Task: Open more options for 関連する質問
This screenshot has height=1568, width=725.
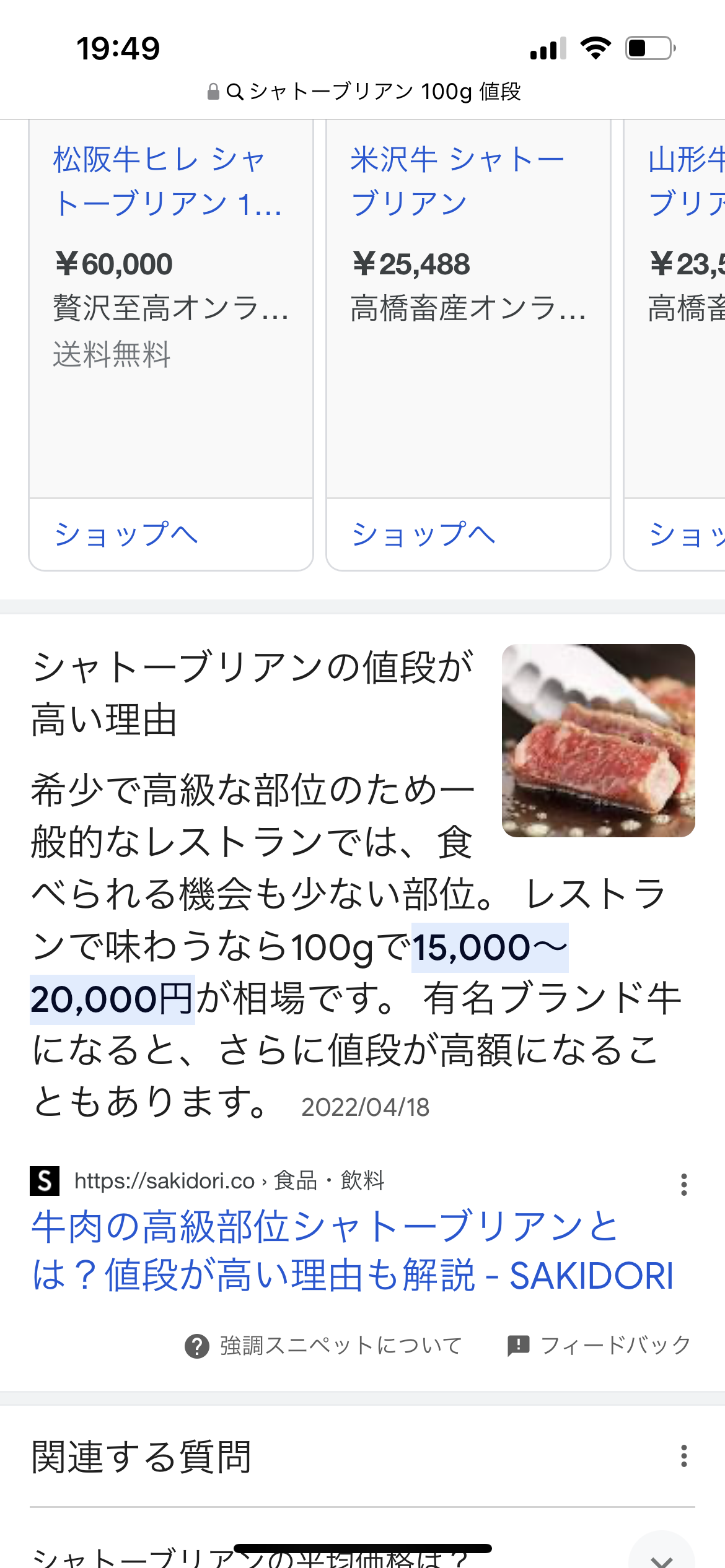Action: [x=683, y=1455]
